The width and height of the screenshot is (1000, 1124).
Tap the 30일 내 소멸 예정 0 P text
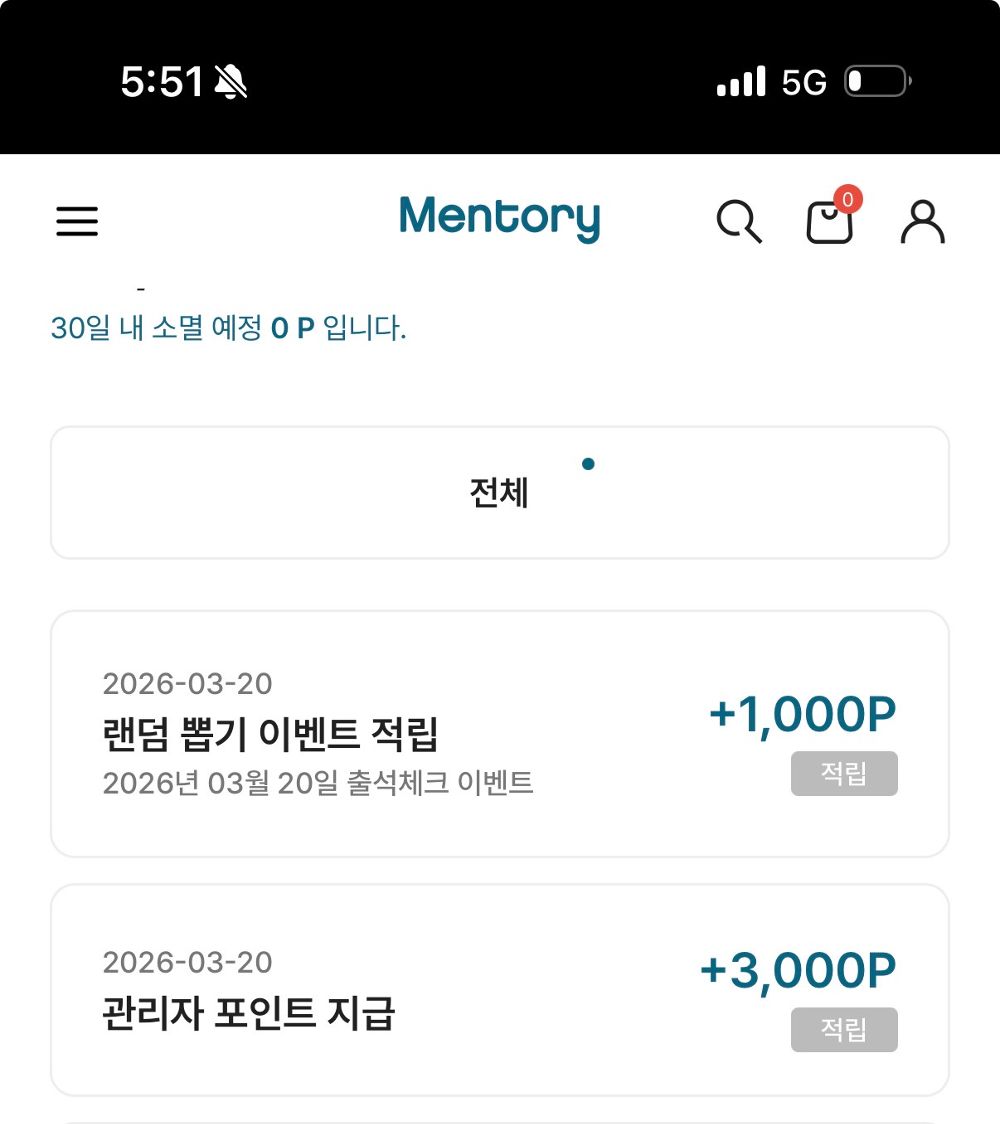(228, 330)
